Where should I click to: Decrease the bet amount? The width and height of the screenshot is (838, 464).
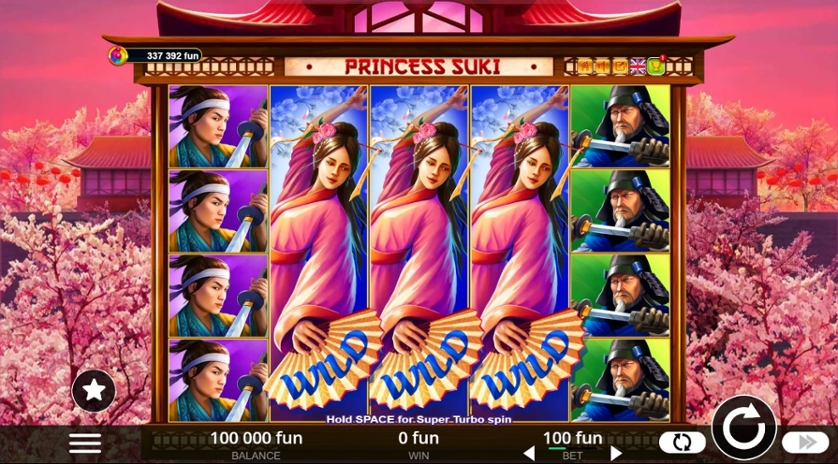click(529, 453)
